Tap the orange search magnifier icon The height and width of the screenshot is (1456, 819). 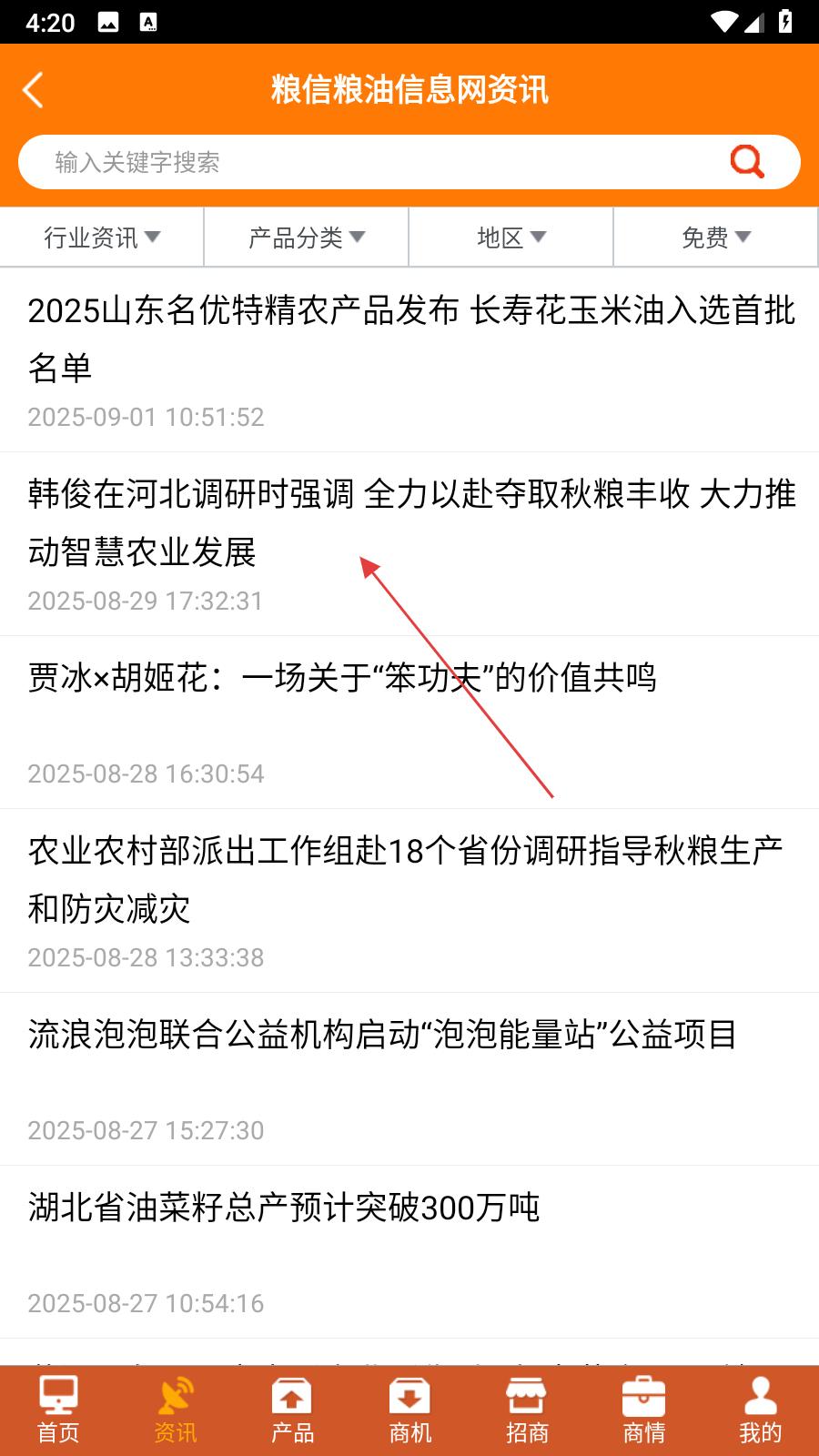point(747,162)
